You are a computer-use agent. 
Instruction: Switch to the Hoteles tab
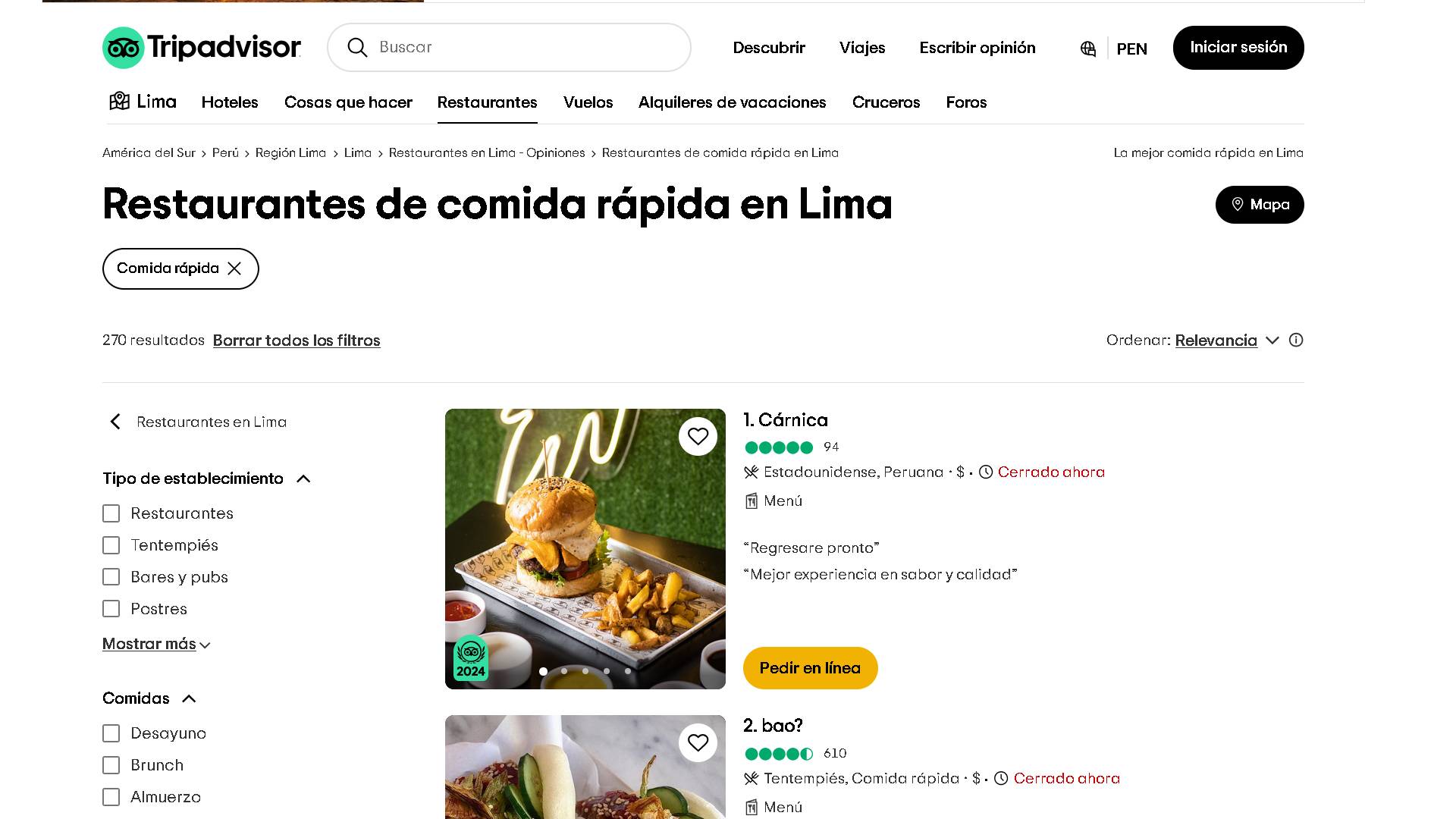[230, 102]
